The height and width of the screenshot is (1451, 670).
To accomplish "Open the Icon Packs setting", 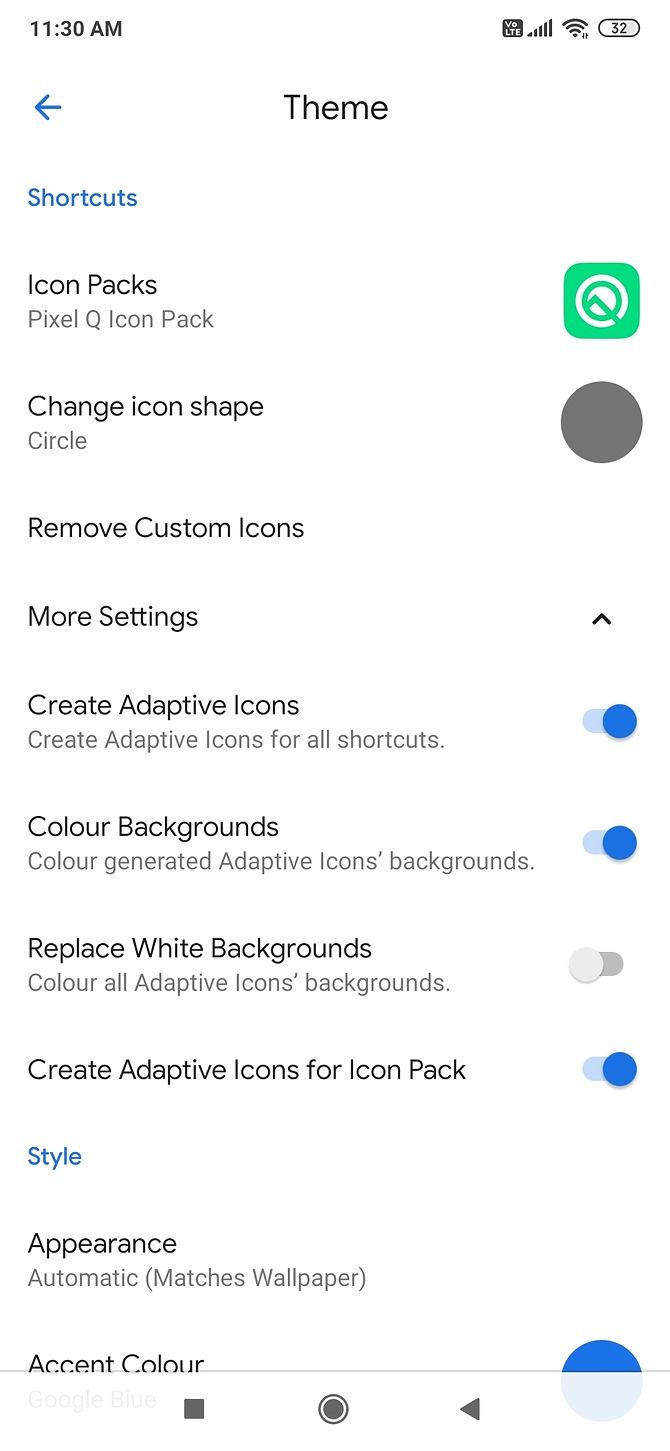I will [x=120, y=301].
